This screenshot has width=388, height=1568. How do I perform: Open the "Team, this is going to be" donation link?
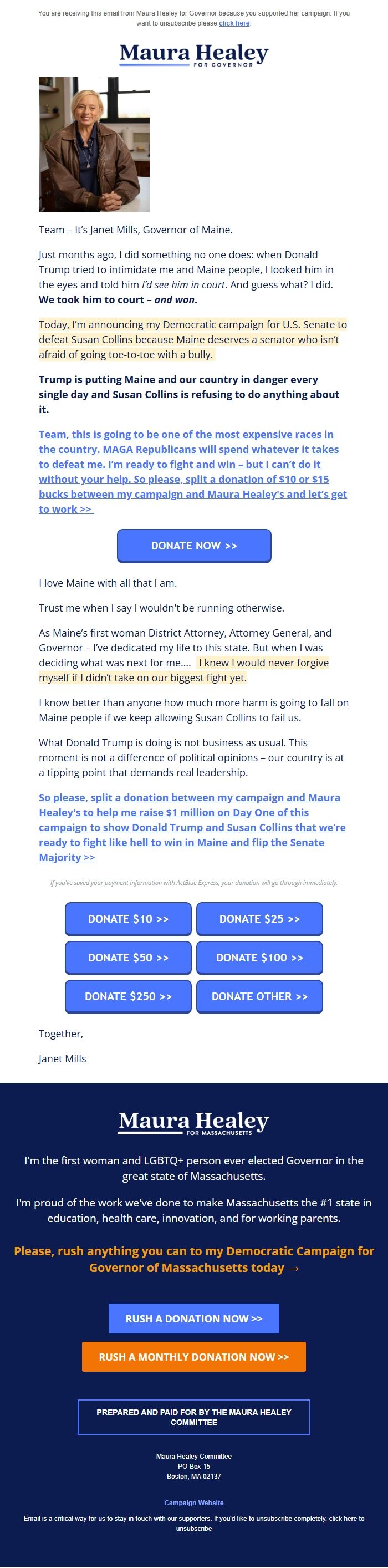point(192,472)
